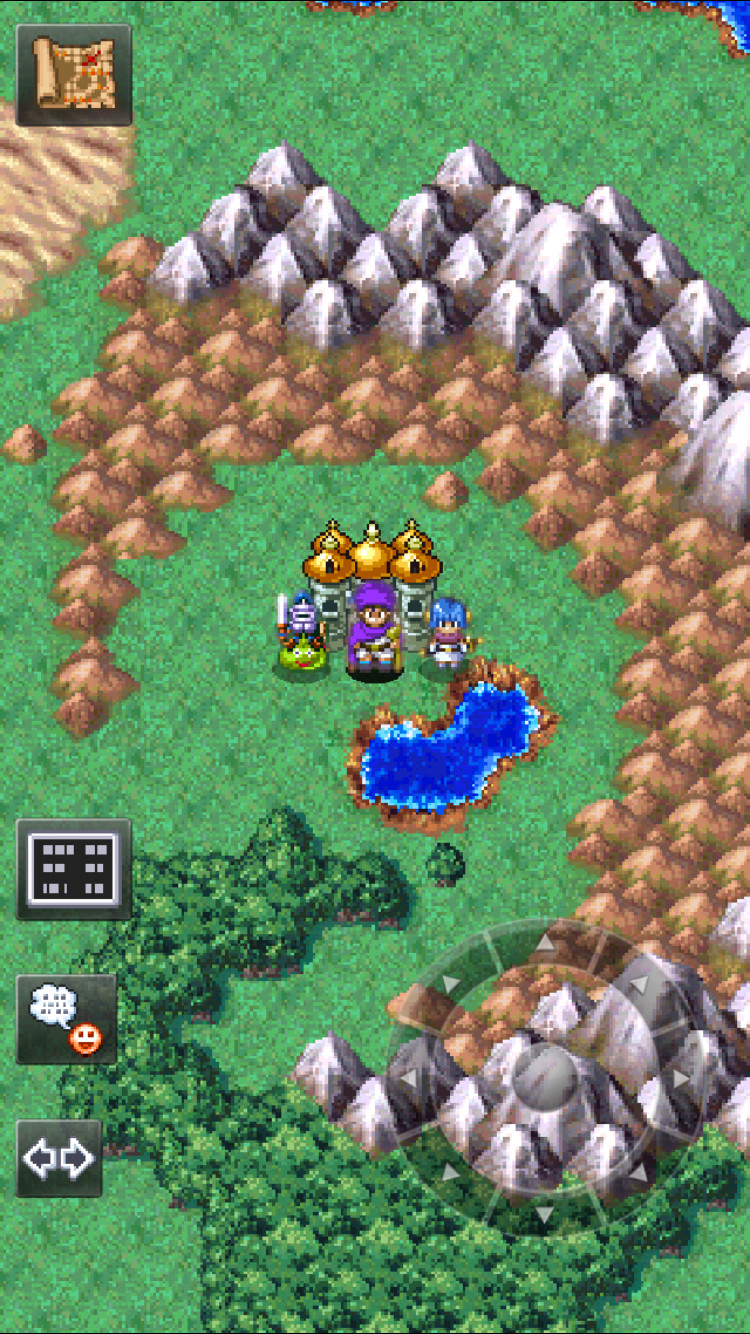Open the command menu button

pyautogui.click(x=74, y=869)
